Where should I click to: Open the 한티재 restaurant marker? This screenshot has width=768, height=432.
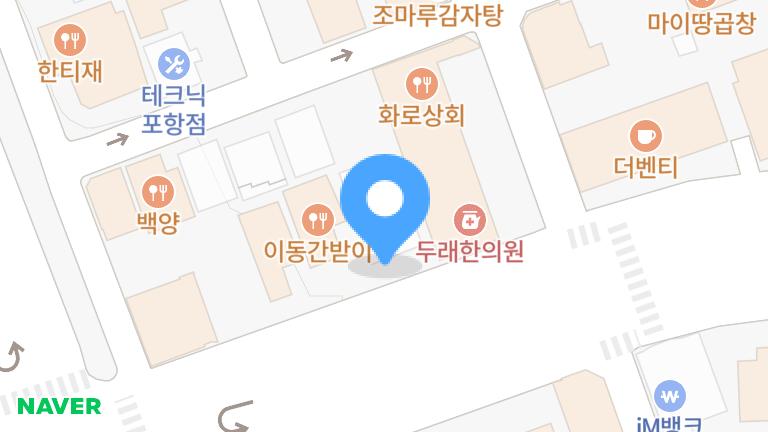tap(70, 40)
